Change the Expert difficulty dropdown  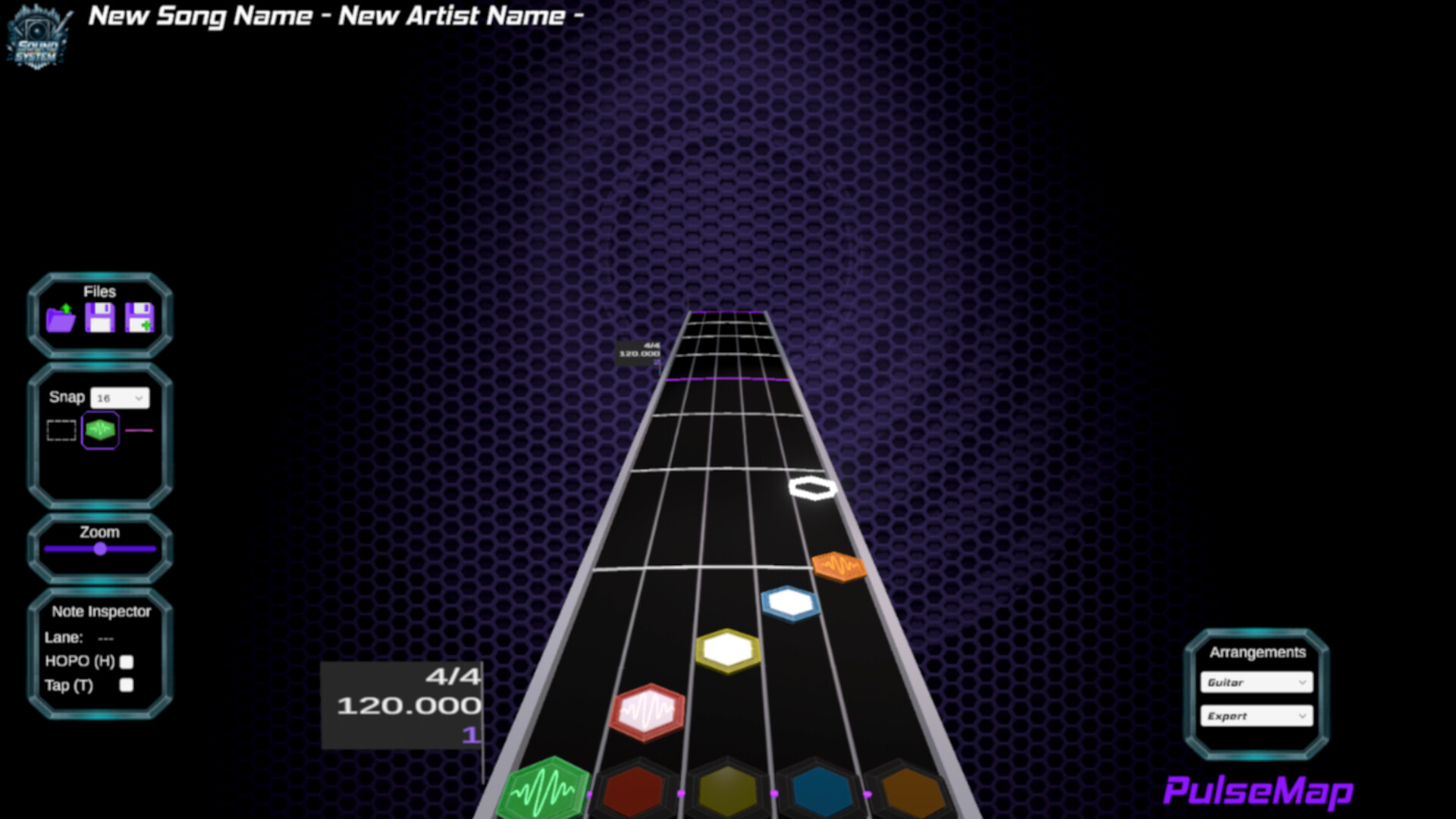(1257, 716)
